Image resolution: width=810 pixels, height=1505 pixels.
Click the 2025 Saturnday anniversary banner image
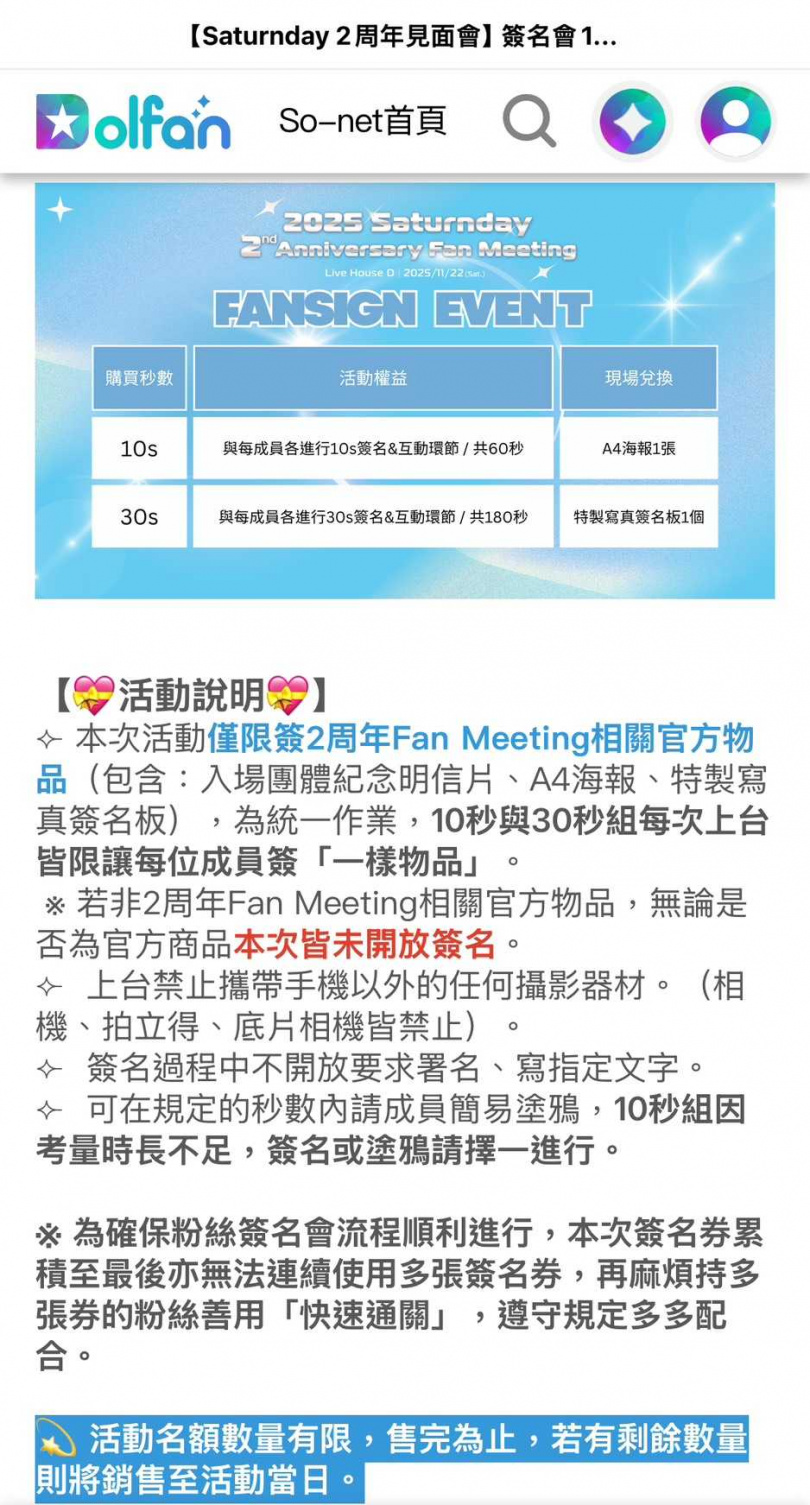point(405,240)
